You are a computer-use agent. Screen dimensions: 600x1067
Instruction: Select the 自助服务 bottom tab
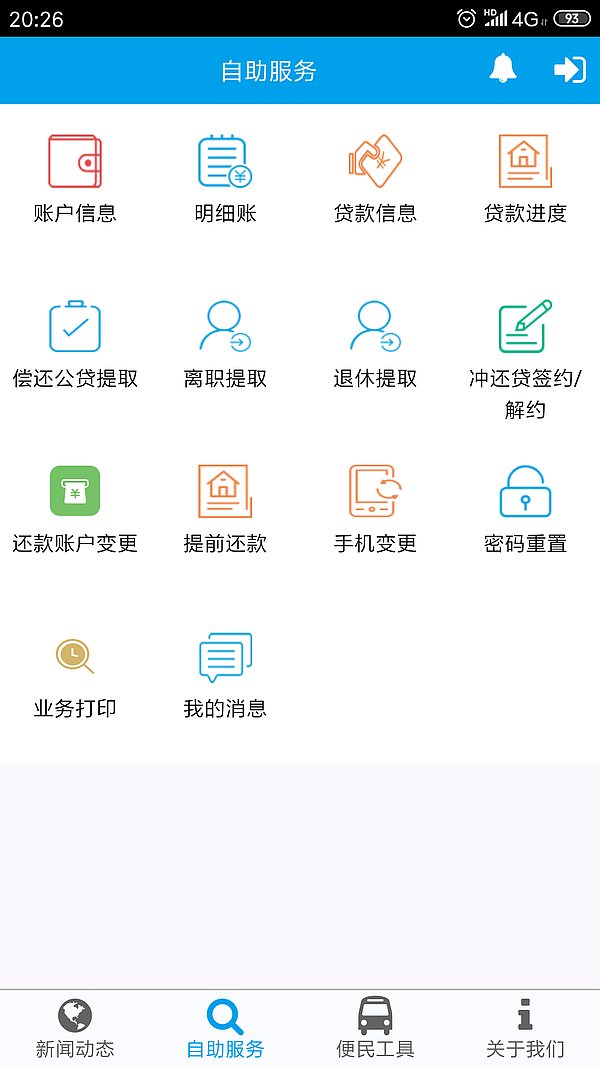[225, 1028]
